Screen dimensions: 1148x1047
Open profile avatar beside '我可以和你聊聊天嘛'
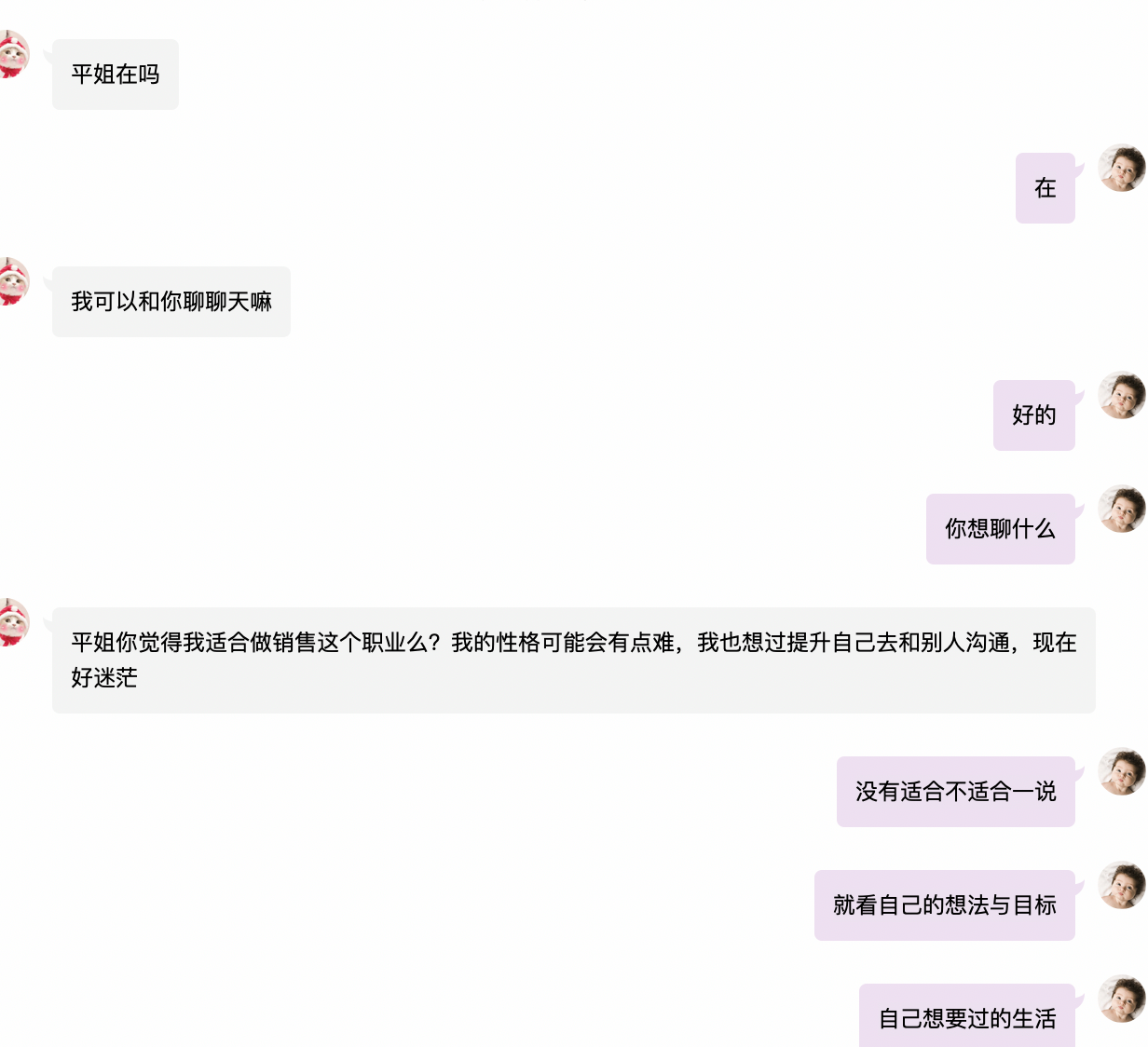(x=13, y=281)
